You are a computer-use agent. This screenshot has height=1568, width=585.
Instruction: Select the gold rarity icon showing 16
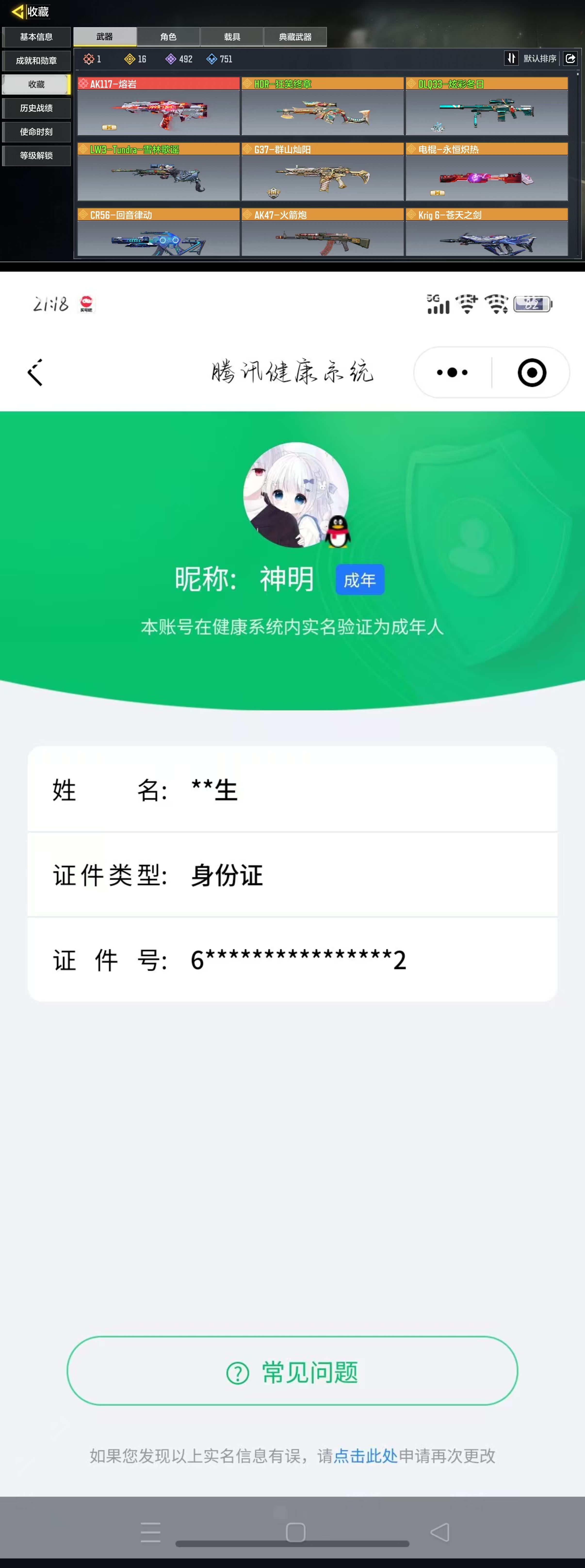(x=130, y=59)
